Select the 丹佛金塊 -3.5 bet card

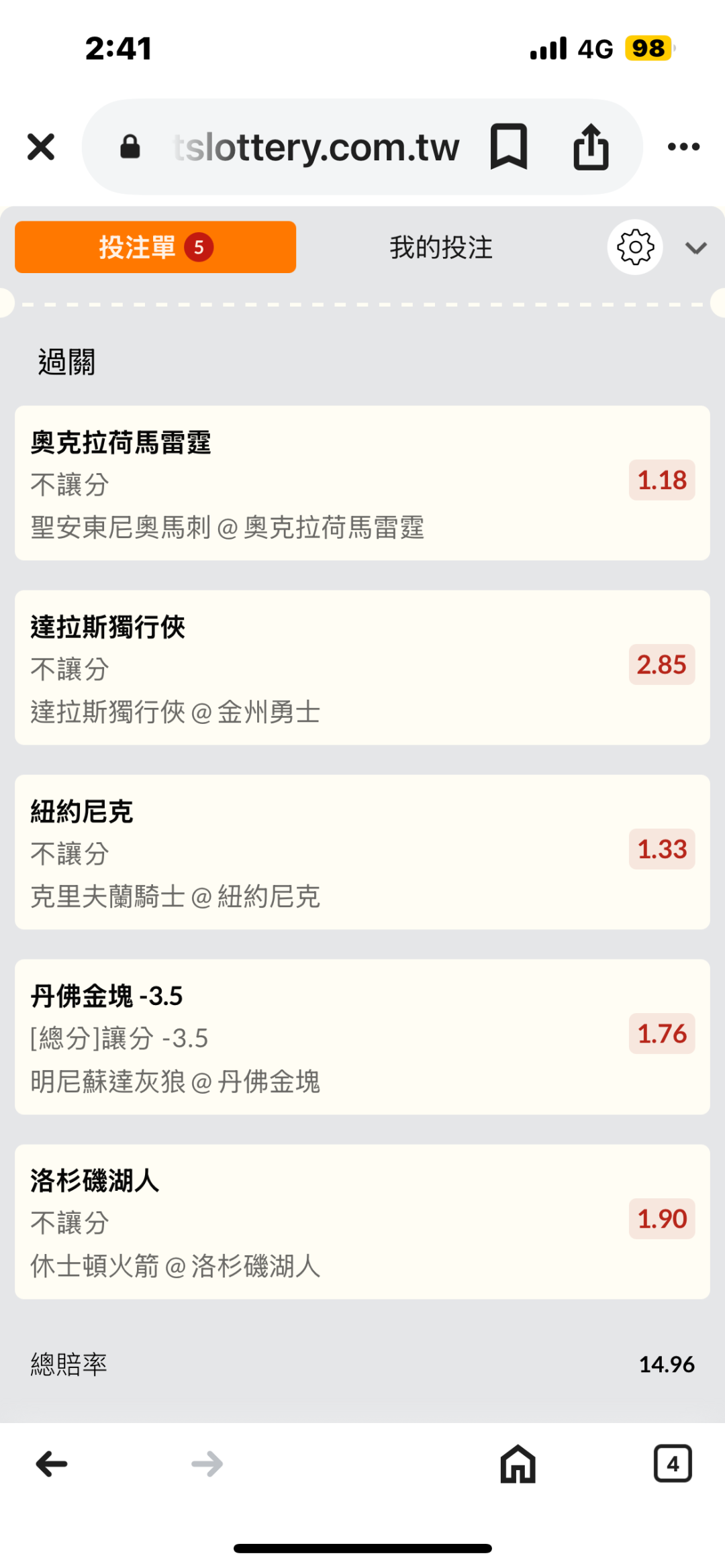pyautogui.click(x=362, y=1037)
